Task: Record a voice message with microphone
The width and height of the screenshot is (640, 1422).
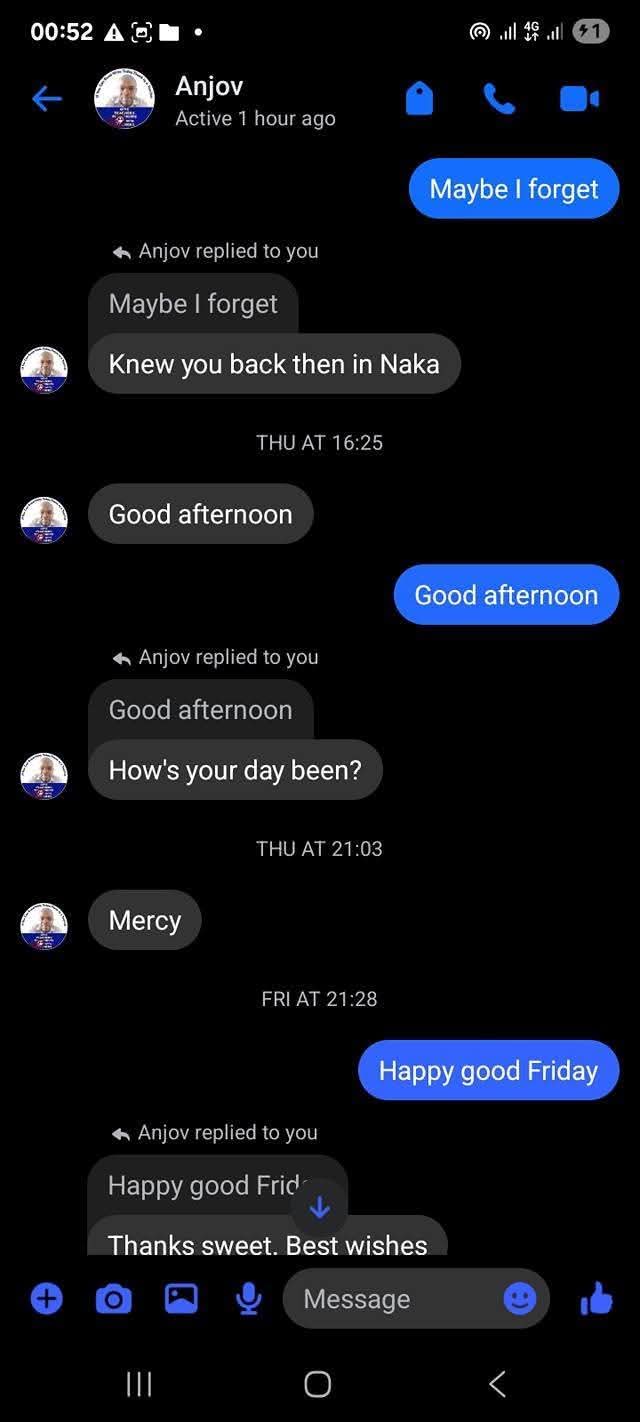Action: (248, 1299)
